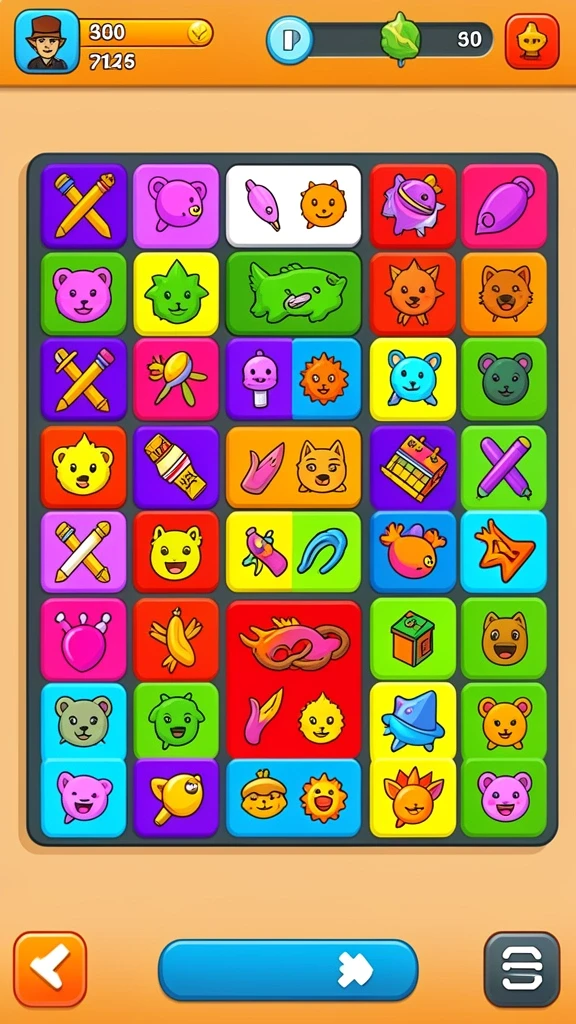Open the red trophy button in top corner
This screenshot has height=1024, width=576.
coord(532,41)
